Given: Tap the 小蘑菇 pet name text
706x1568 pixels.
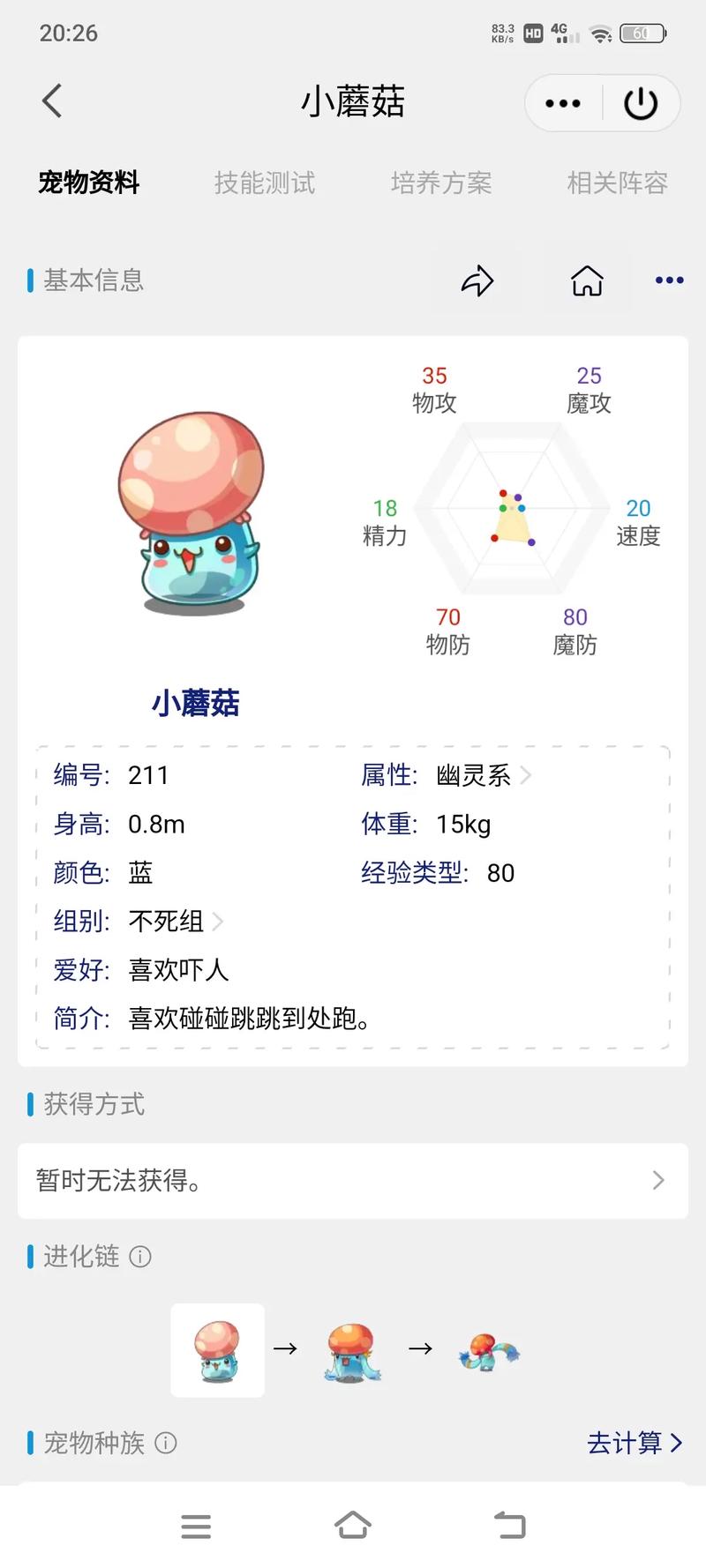Looking at the screenshot, I should pos(195,703).
